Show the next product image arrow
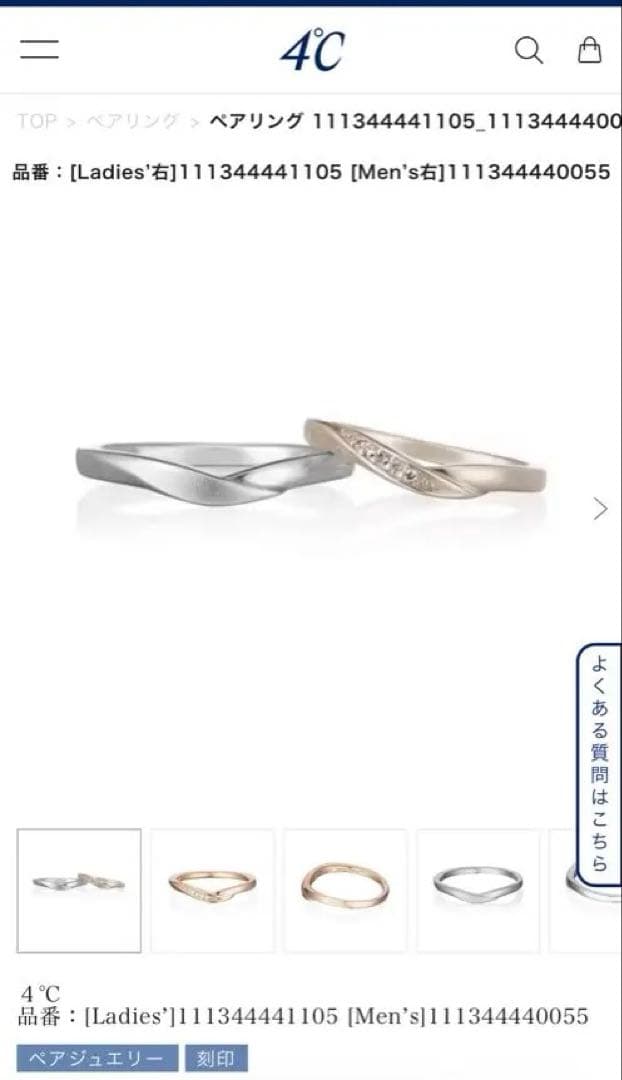622x1080 pixels. pyautogui.click(x=600, y=509)
